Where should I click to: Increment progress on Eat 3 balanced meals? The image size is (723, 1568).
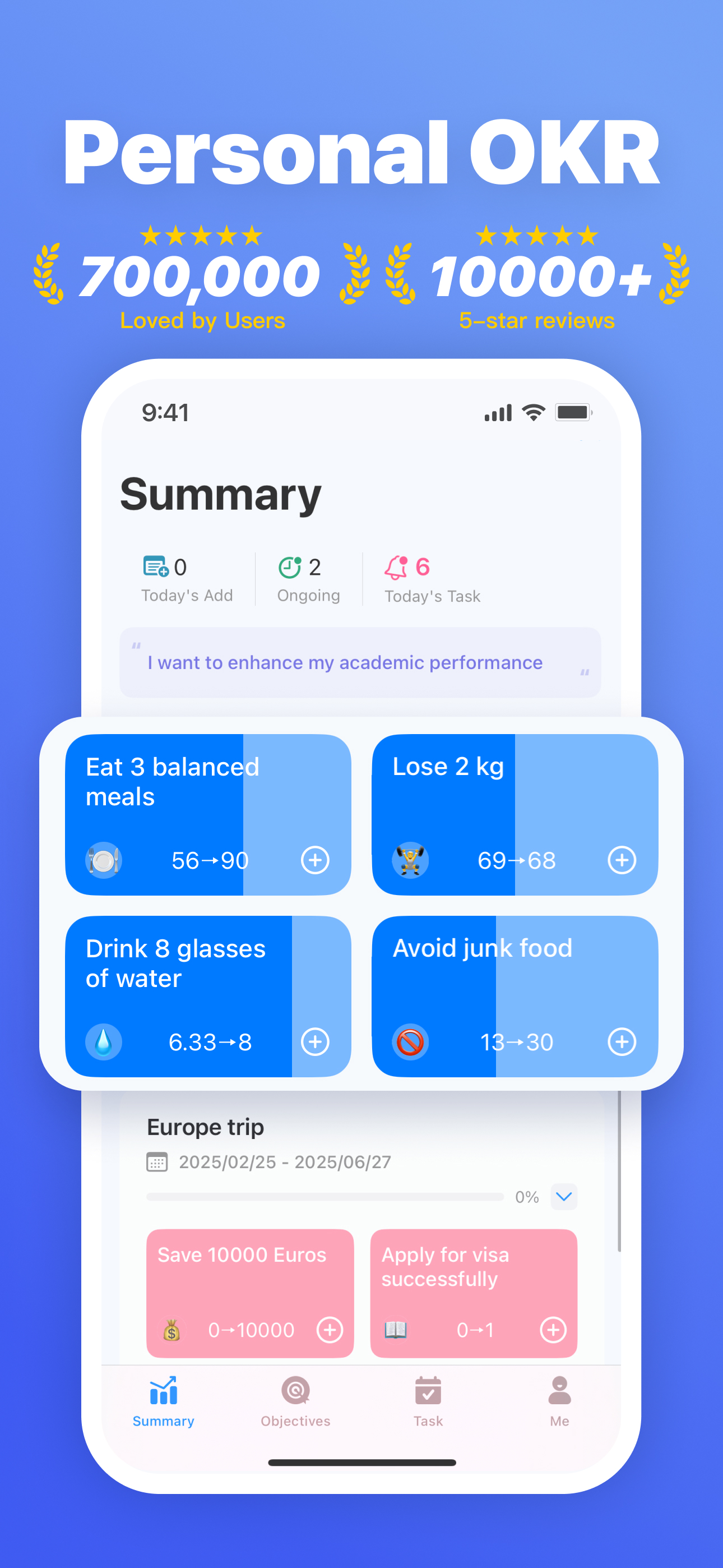[314, 860]
